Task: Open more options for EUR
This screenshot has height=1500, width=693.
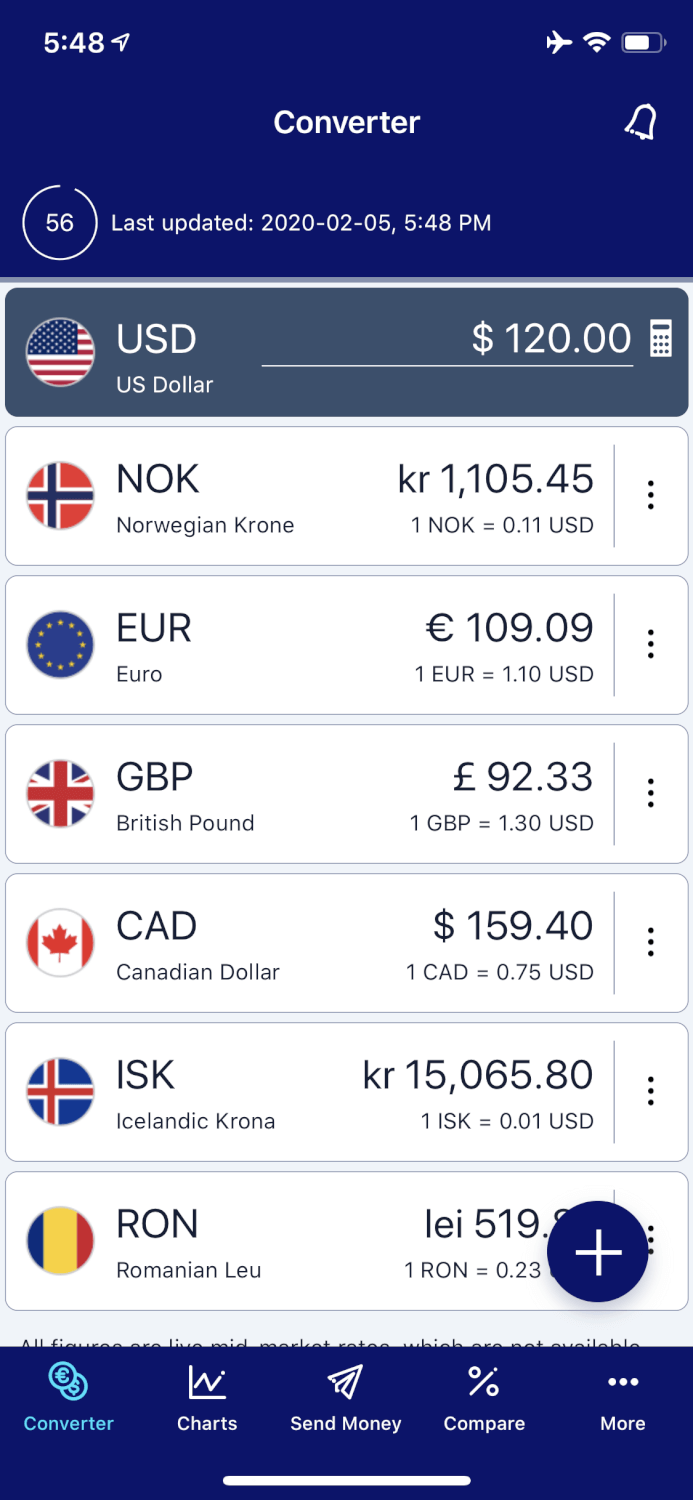Action: point(651,644)
